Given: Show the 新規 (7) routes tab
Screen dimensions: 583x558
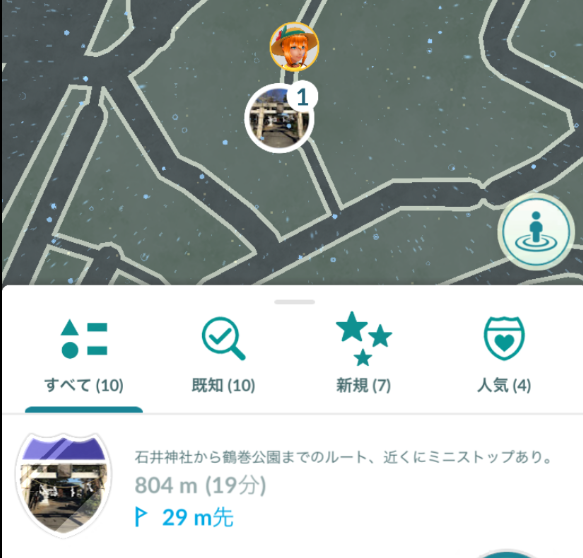Looking at the screenshot, I should 363,357.
